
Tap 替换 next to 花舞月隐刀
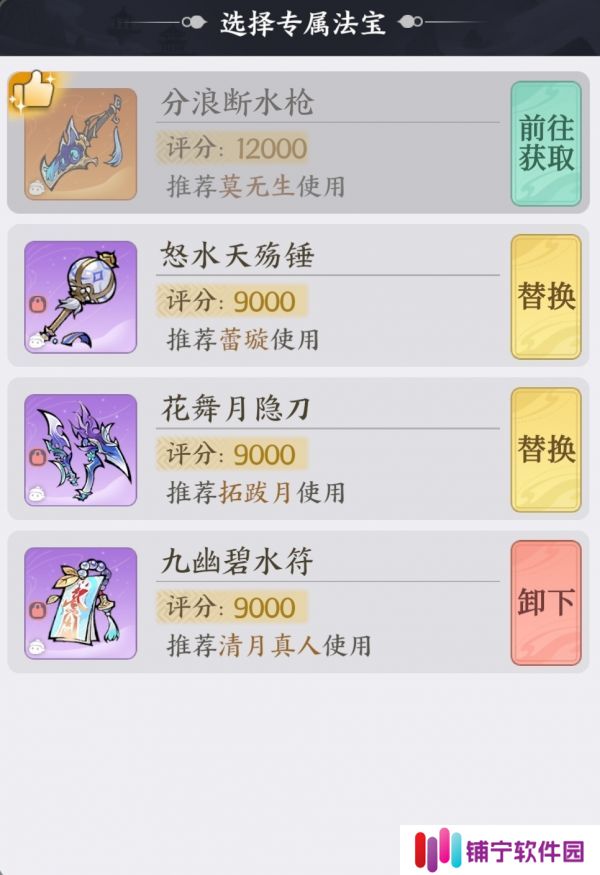(546, 450)
